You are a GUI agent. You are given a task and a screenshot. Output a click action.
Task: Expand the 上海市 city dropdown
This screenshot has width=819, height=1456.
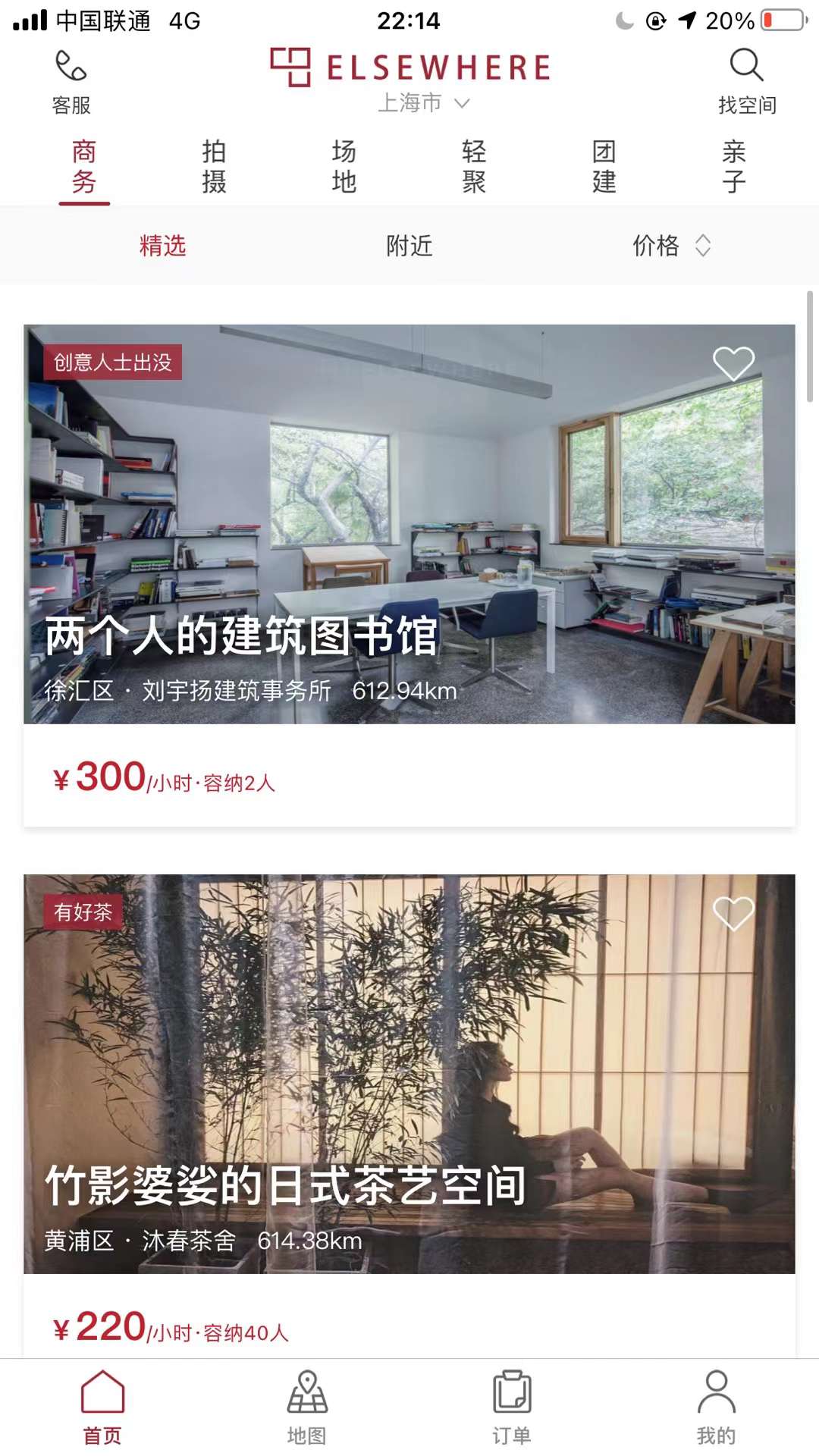[x=424, y=102]
